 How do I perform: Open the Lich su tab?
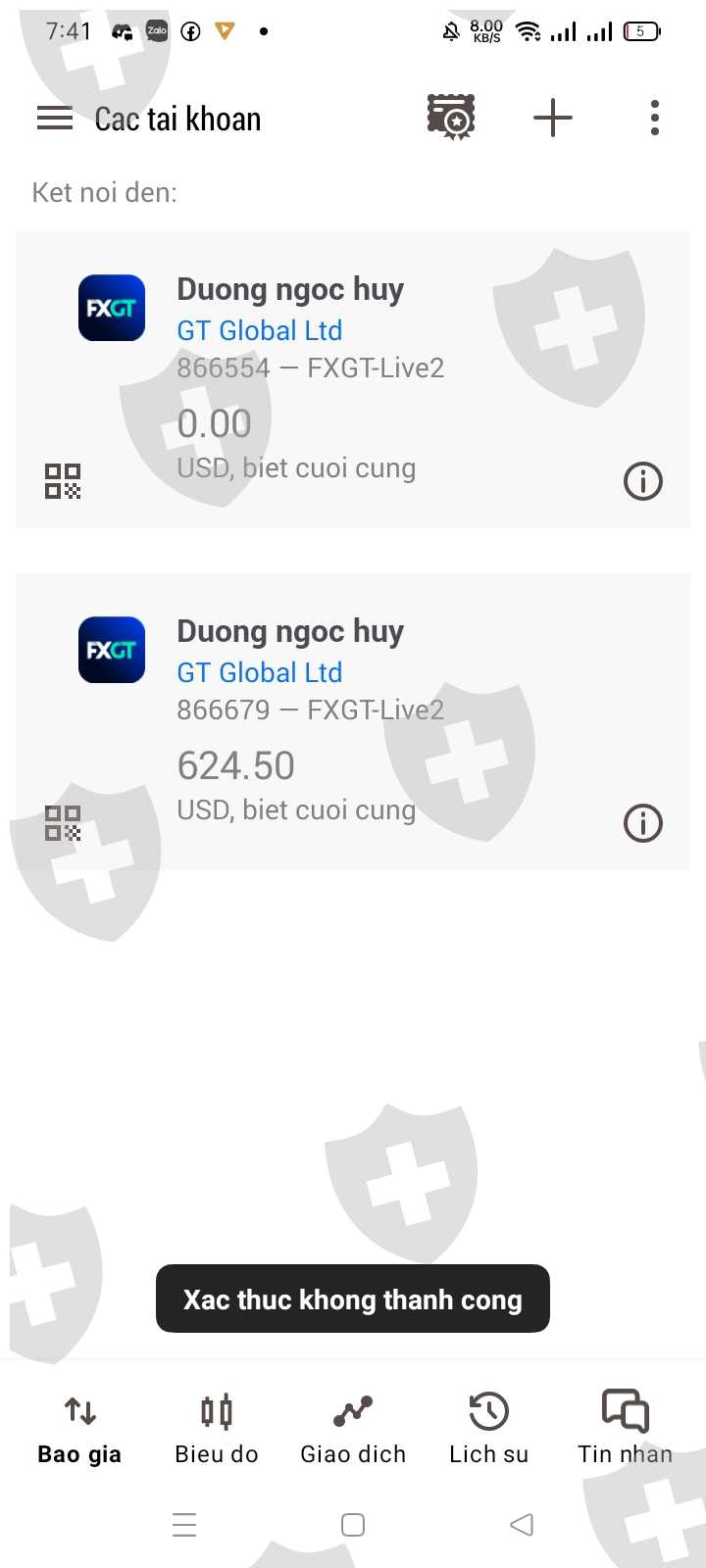[488, 1429]
